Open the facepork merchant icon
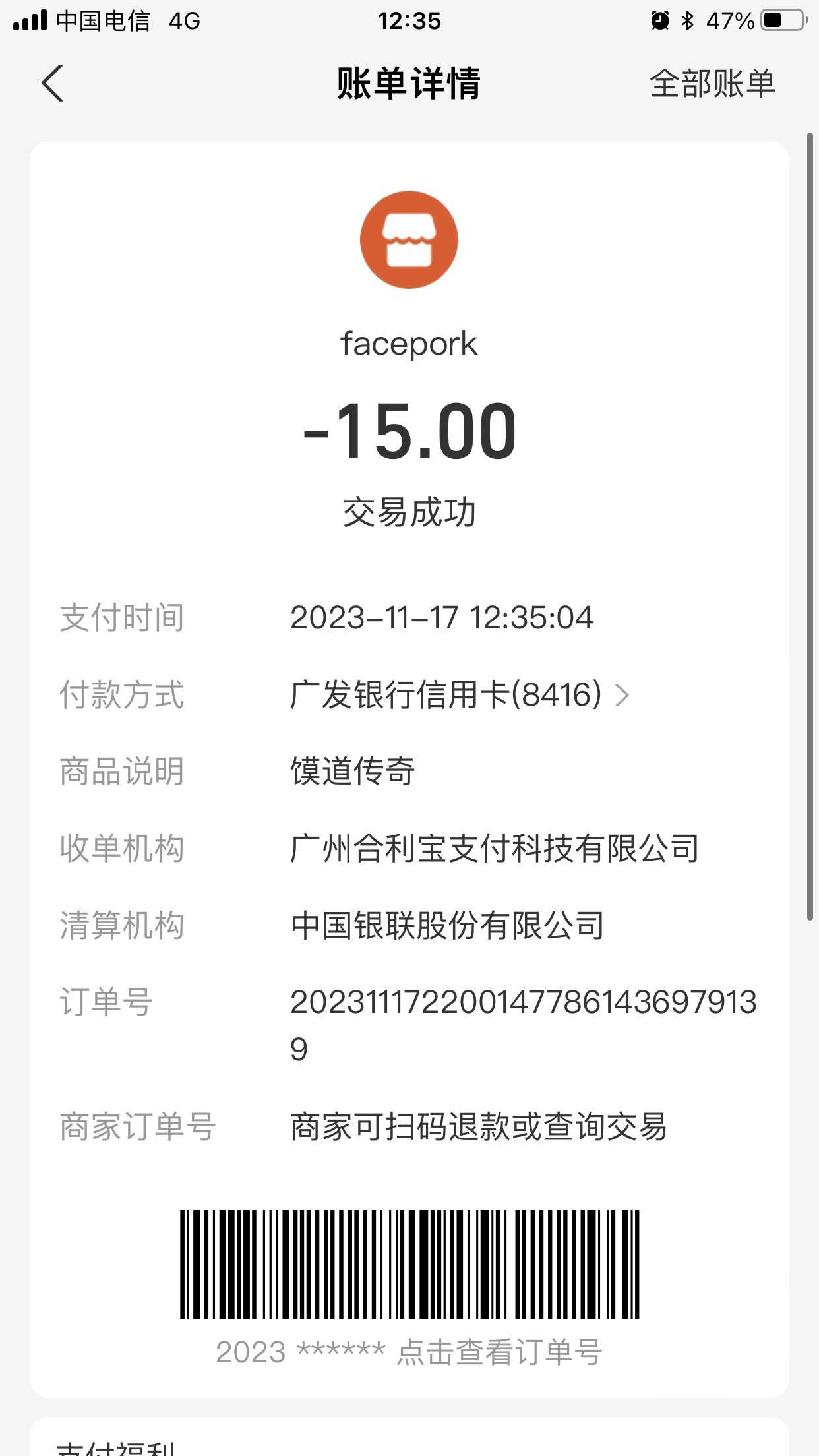This screenshot has height=1456, width=819. (x=409, y=239)
